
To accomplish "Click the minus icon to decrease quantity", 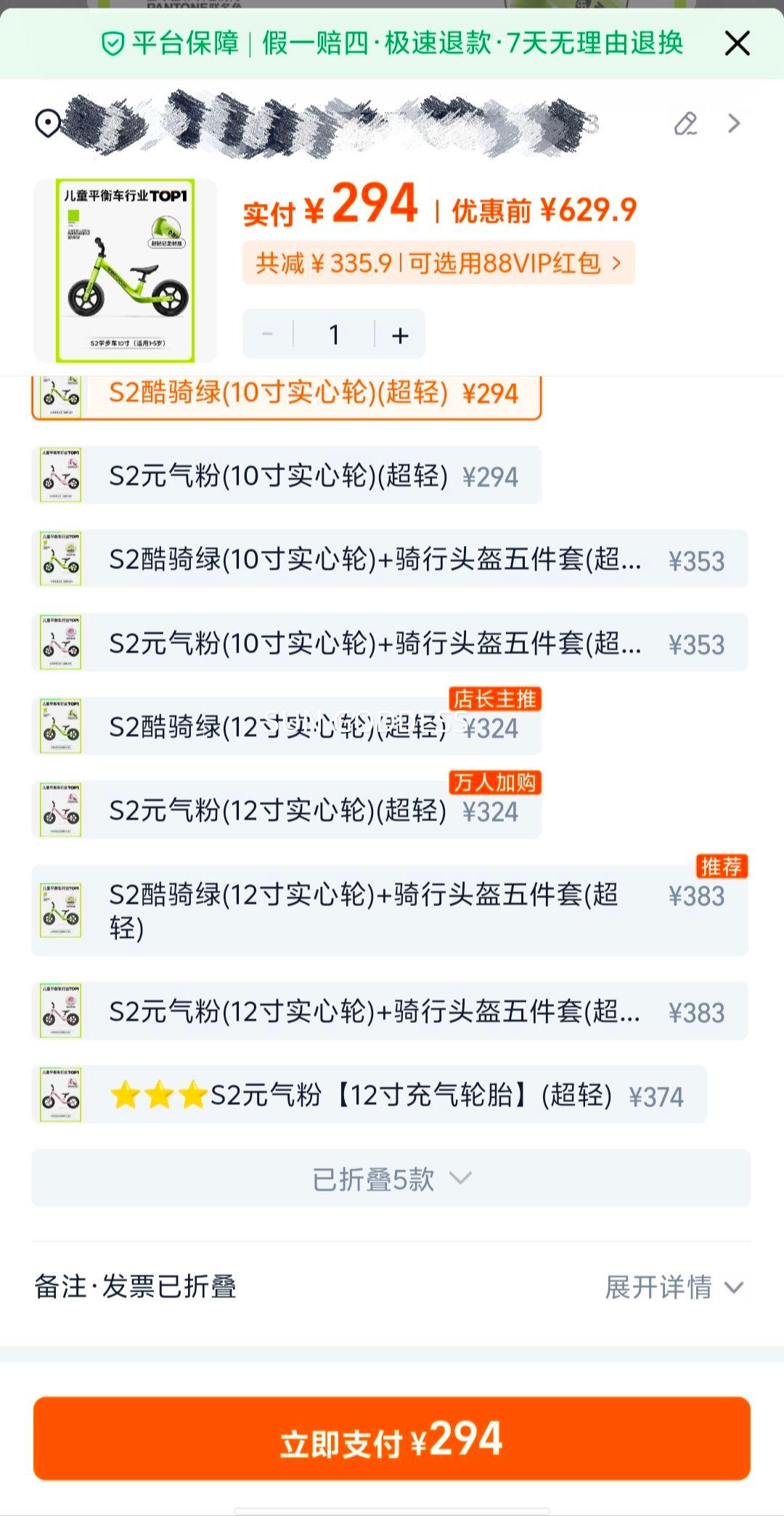I will (x=266, y=333).
